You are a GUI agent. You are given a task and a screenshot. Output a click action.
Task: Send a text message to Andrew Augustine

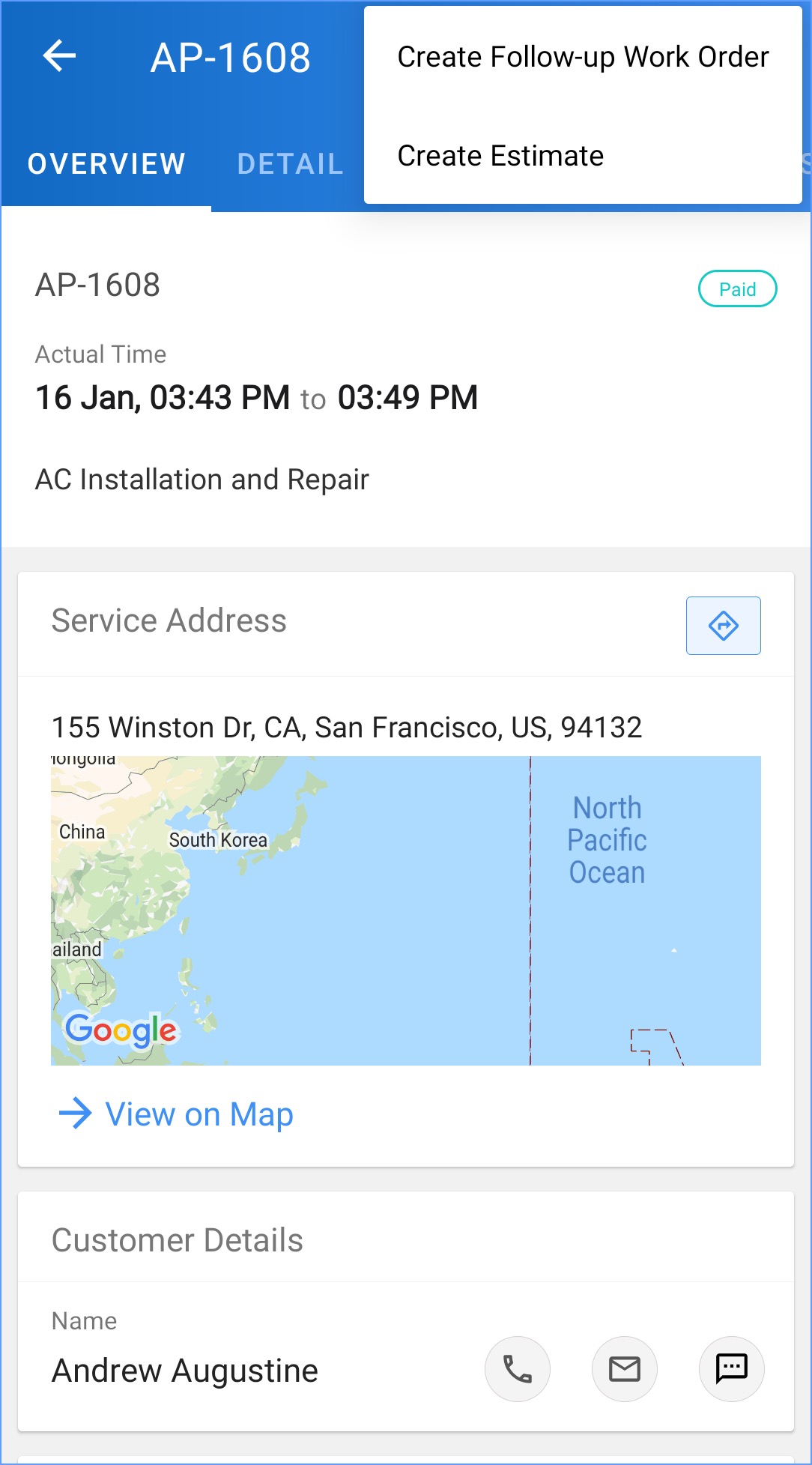click(731, 1368)
